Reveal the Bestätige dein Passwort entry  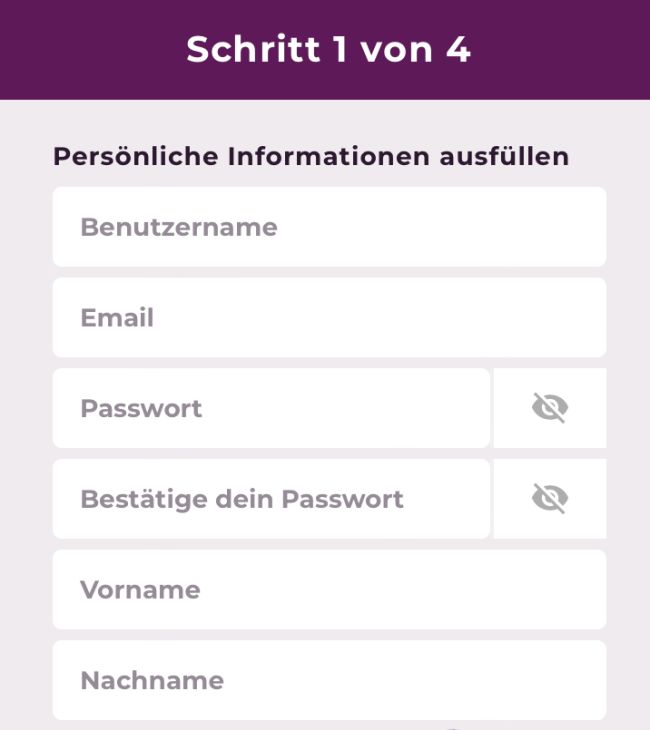[x=550, y=499]
